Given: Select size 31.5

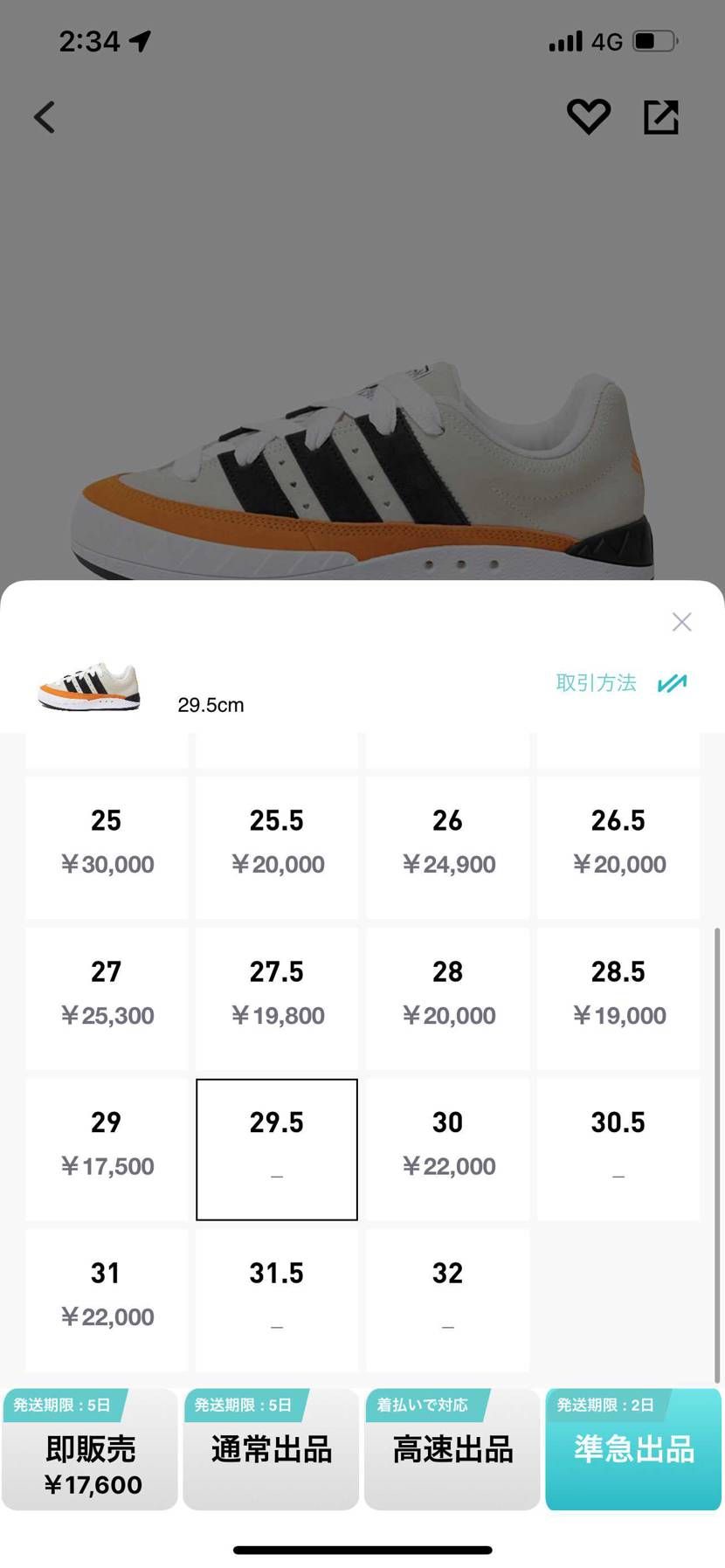Looking at the screenshot, I should 277,1300.
